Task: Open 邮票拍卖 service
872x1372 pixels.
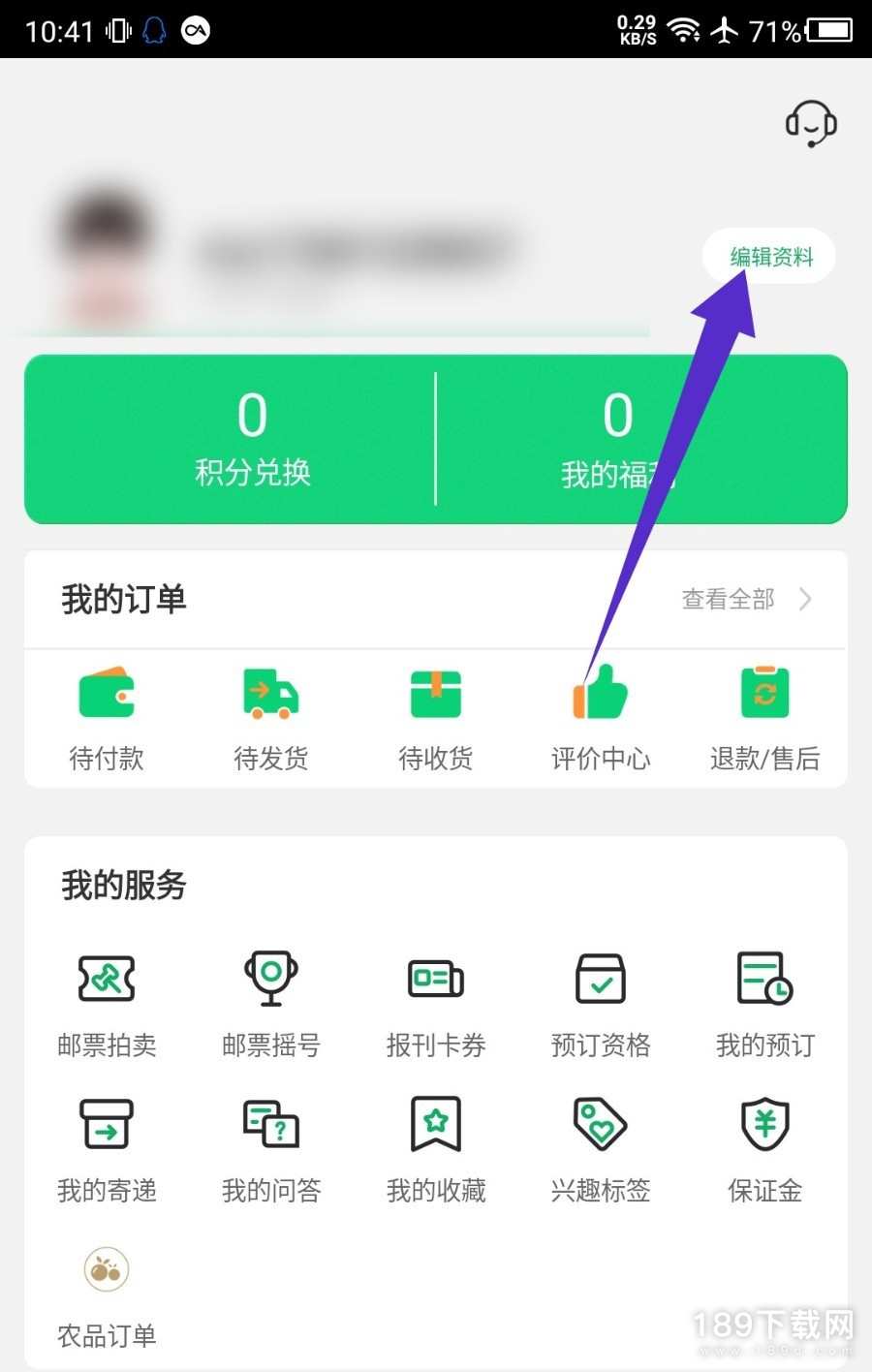Action: pos(107,1003)
